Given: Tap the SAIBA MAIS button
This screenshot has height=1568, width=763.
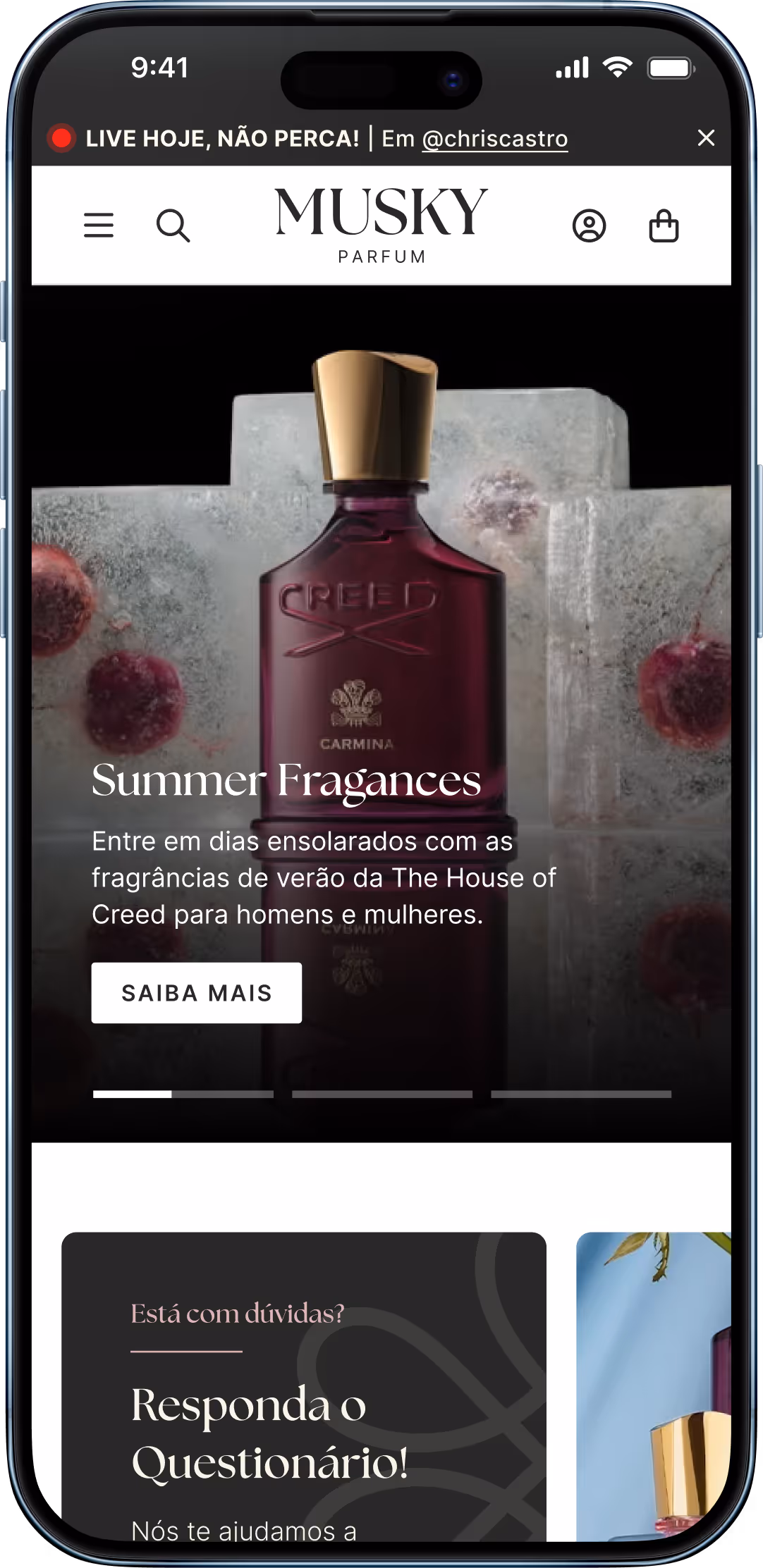Looking at the screenshot, I should (x=197, y=993).
